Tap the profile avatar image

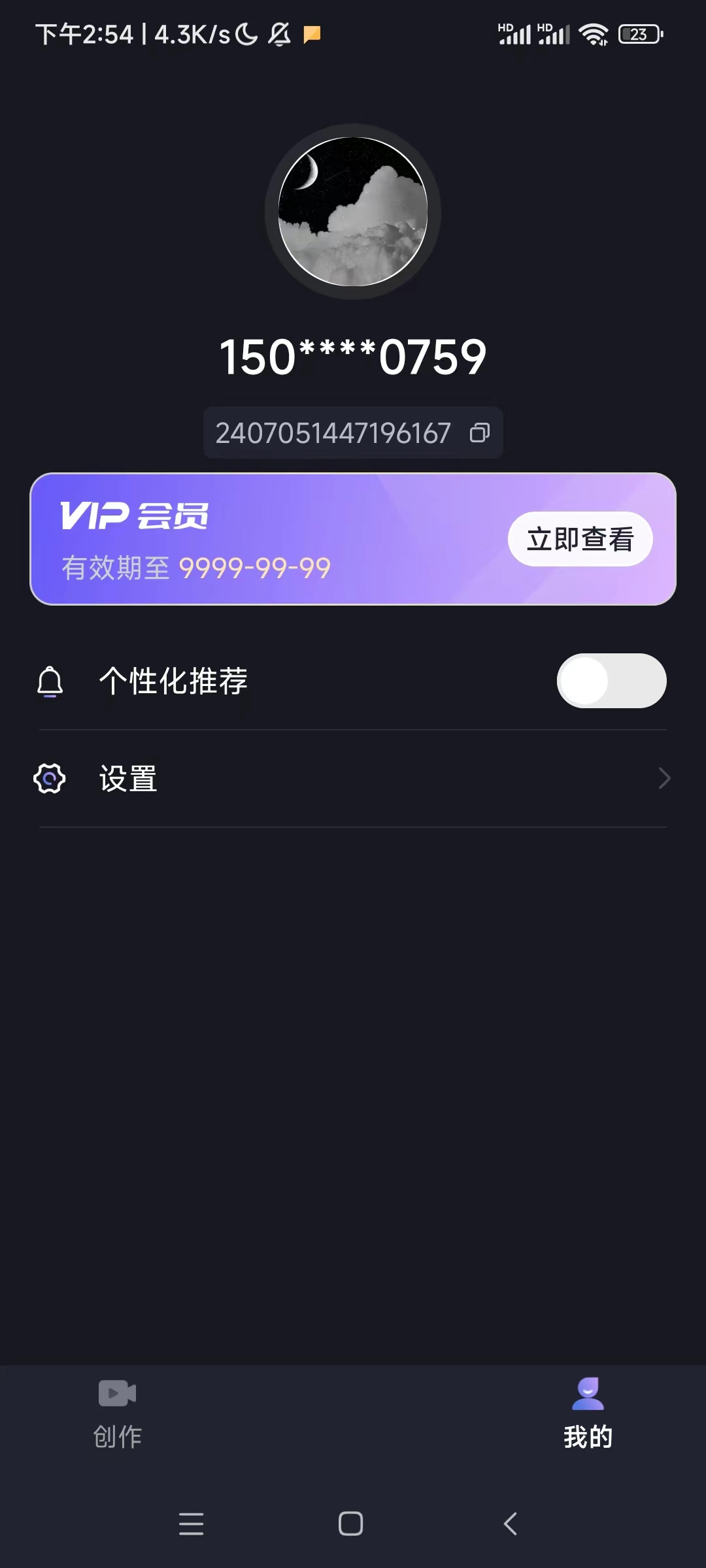click(353, 212)
